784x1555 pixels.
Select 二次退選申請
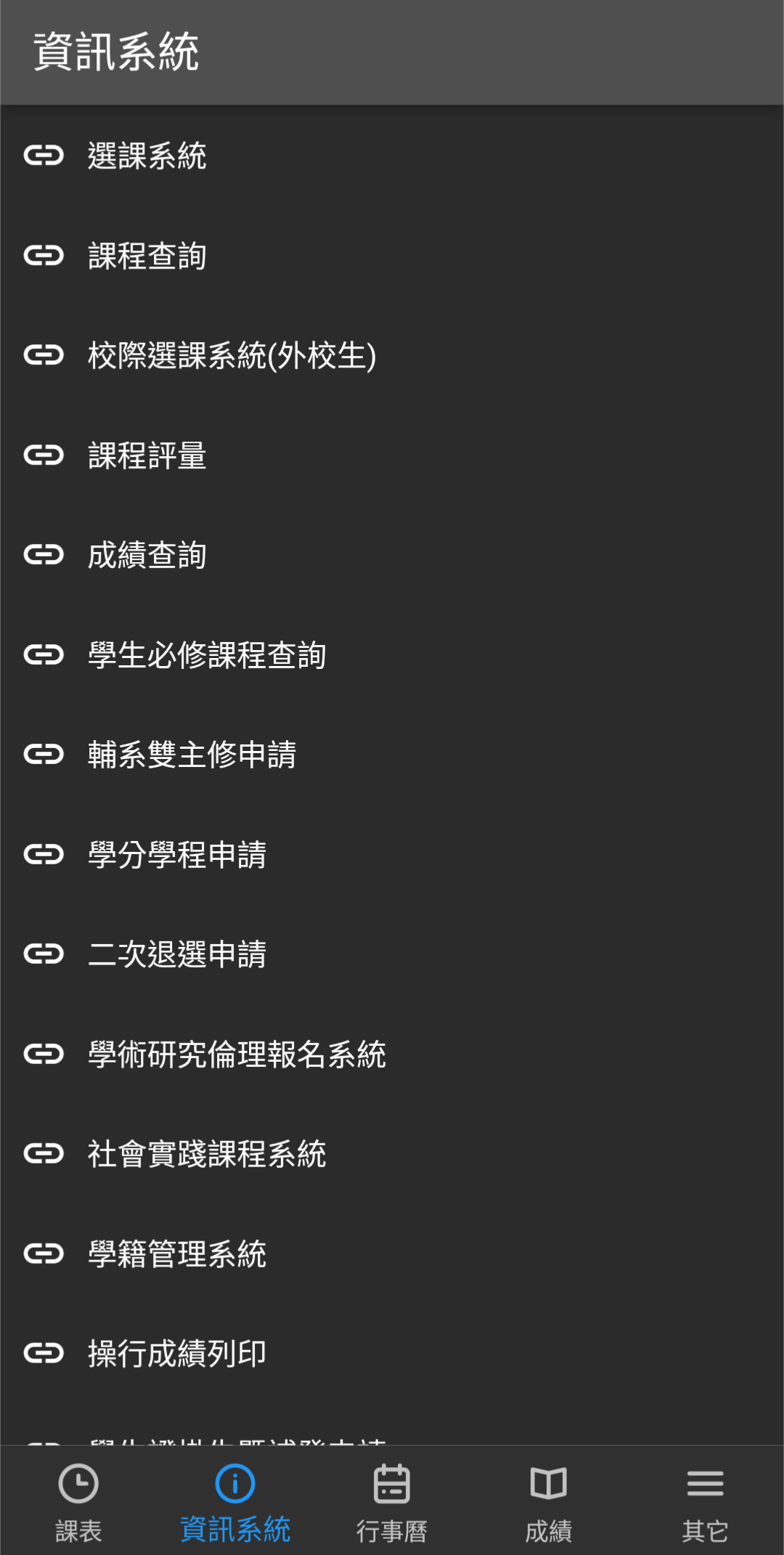pyautogui.click(x=177, y=954)
